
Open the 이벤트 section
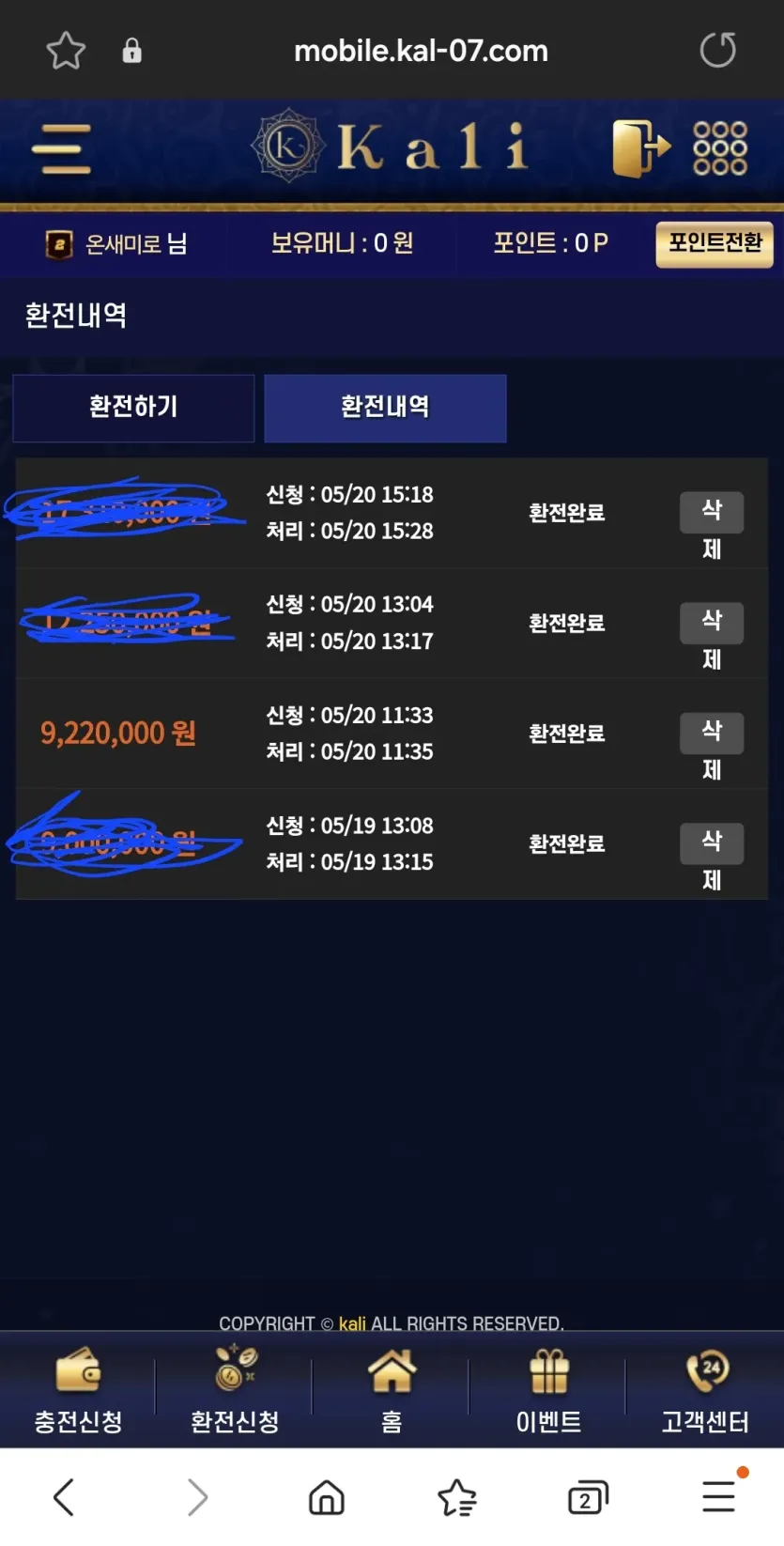548,1390
